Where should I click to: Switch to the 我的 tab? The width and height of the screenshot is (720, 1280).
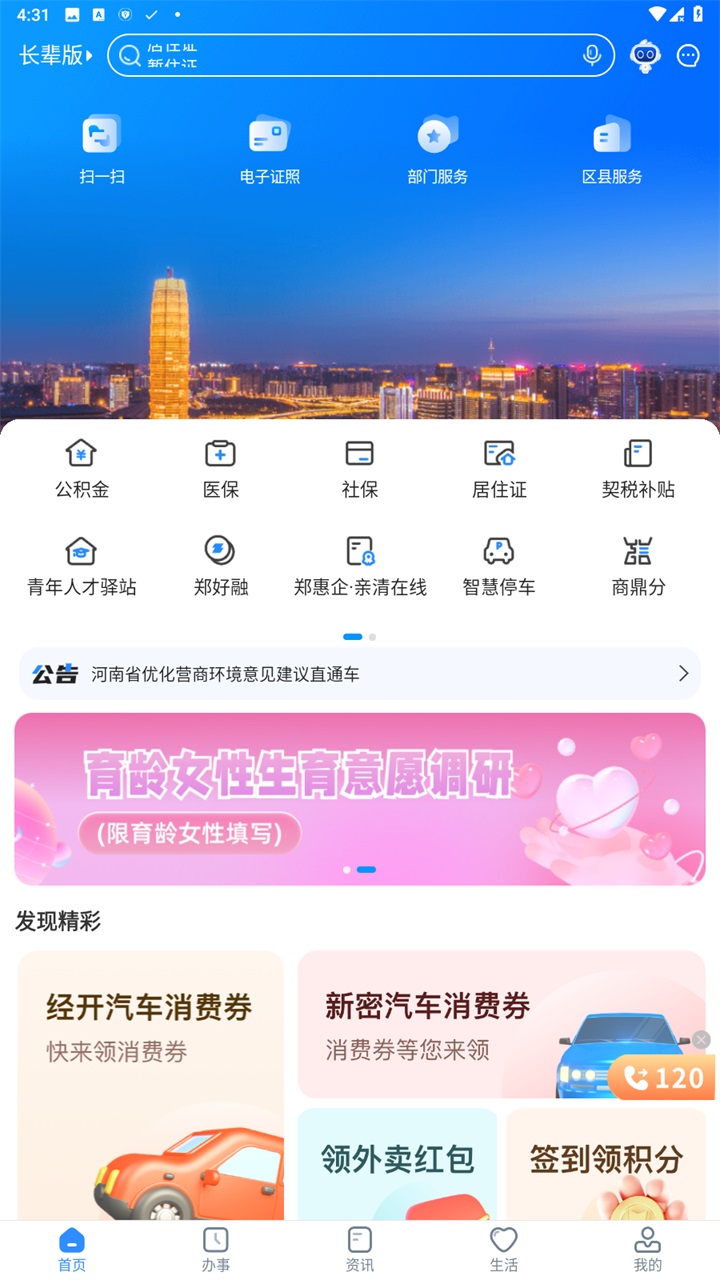point(648,1249)
